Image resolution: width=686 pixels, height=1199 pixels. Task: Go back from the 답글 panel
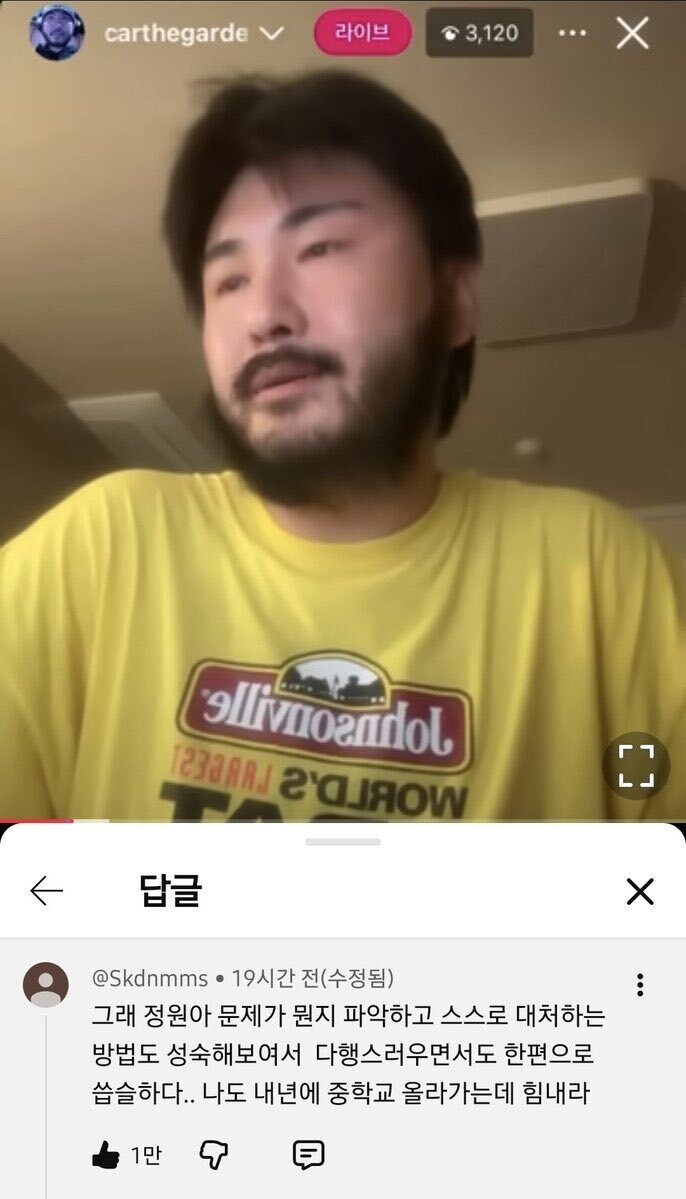47,891
